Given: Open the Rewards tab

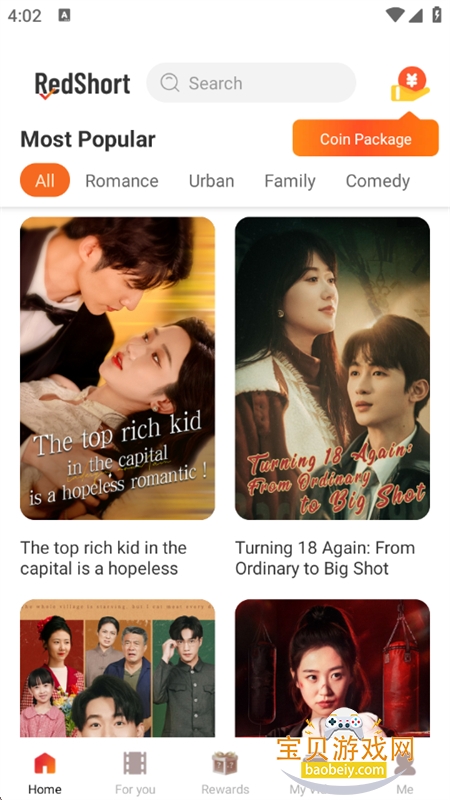Looking at the screenshot, I should pos(225,773).
